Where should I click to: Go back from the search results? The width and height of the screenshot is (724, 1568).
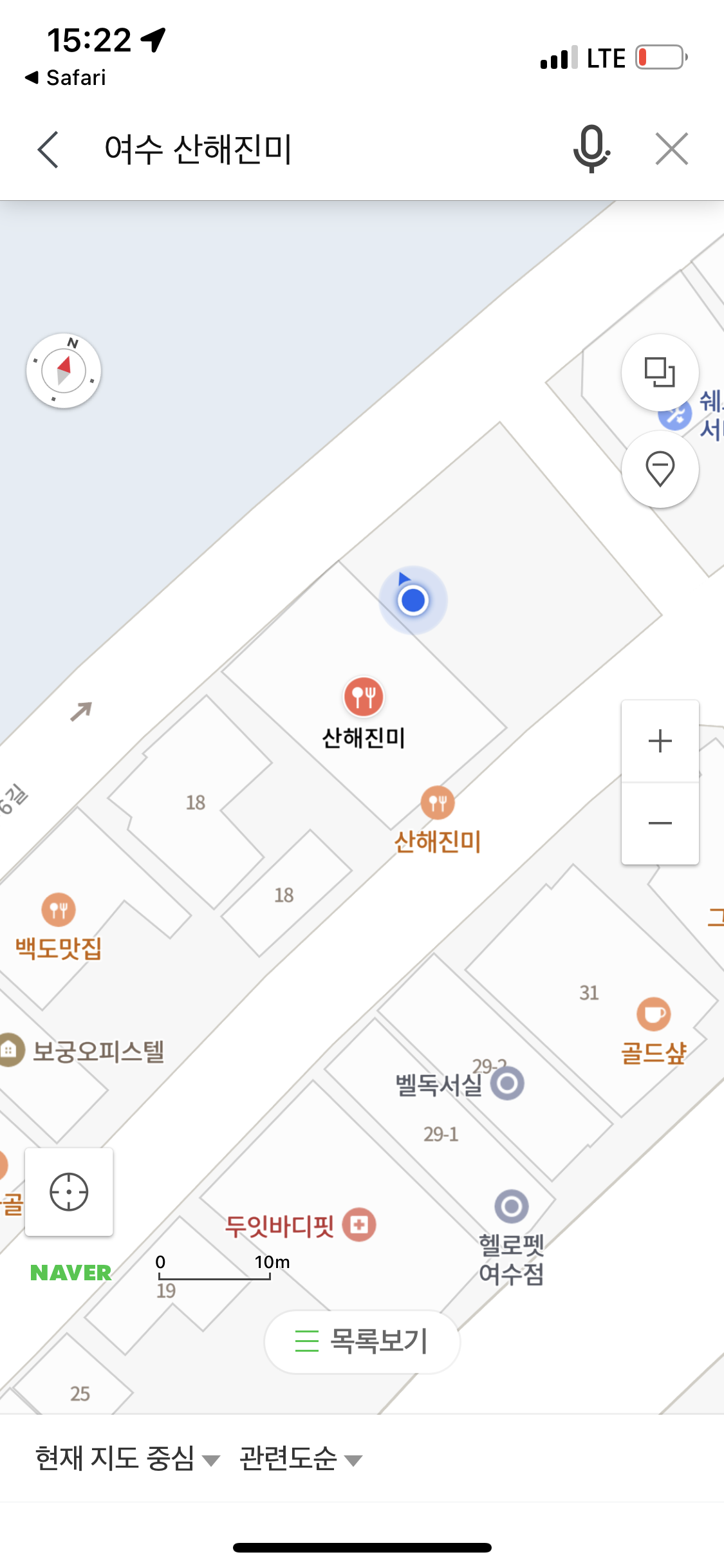[x=48, y=149]
